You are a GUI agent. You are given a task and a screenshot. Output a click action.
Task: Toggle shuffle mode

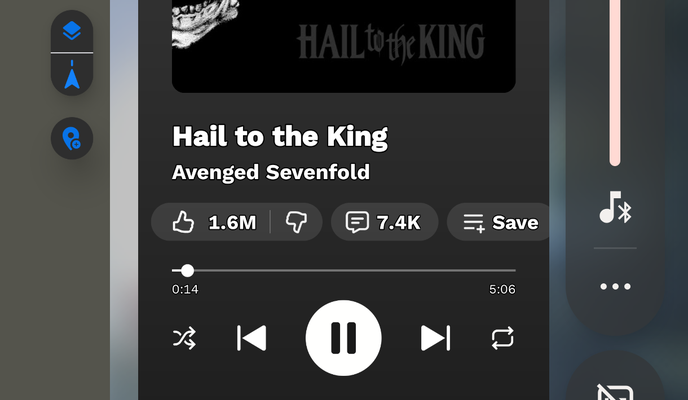click(184, 338)
